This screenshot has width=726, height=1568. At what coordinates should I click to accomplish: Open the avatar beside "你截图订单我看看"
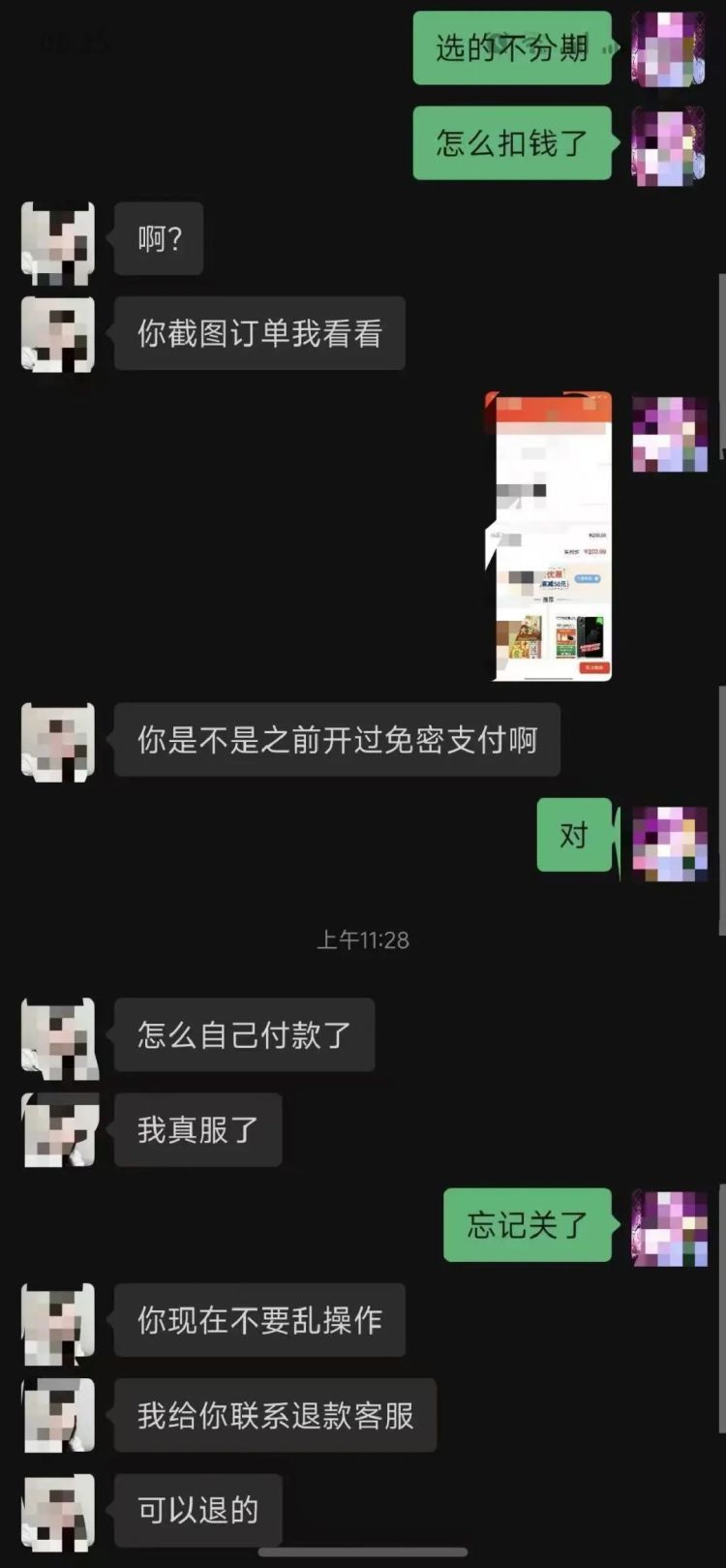pos(57,332)
